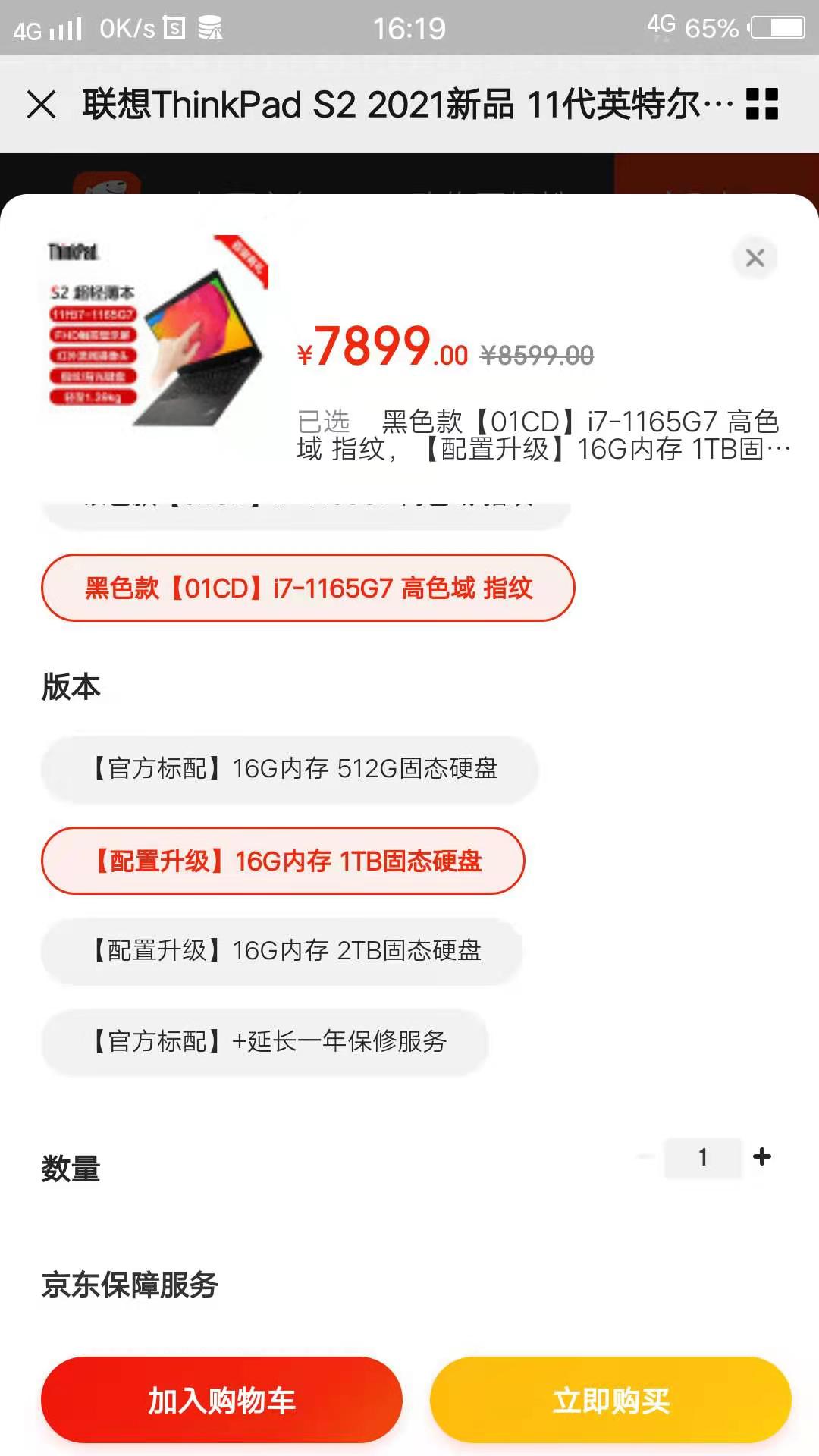Tap the quantity number field

pyautogui.click(x=703, y=1157)
